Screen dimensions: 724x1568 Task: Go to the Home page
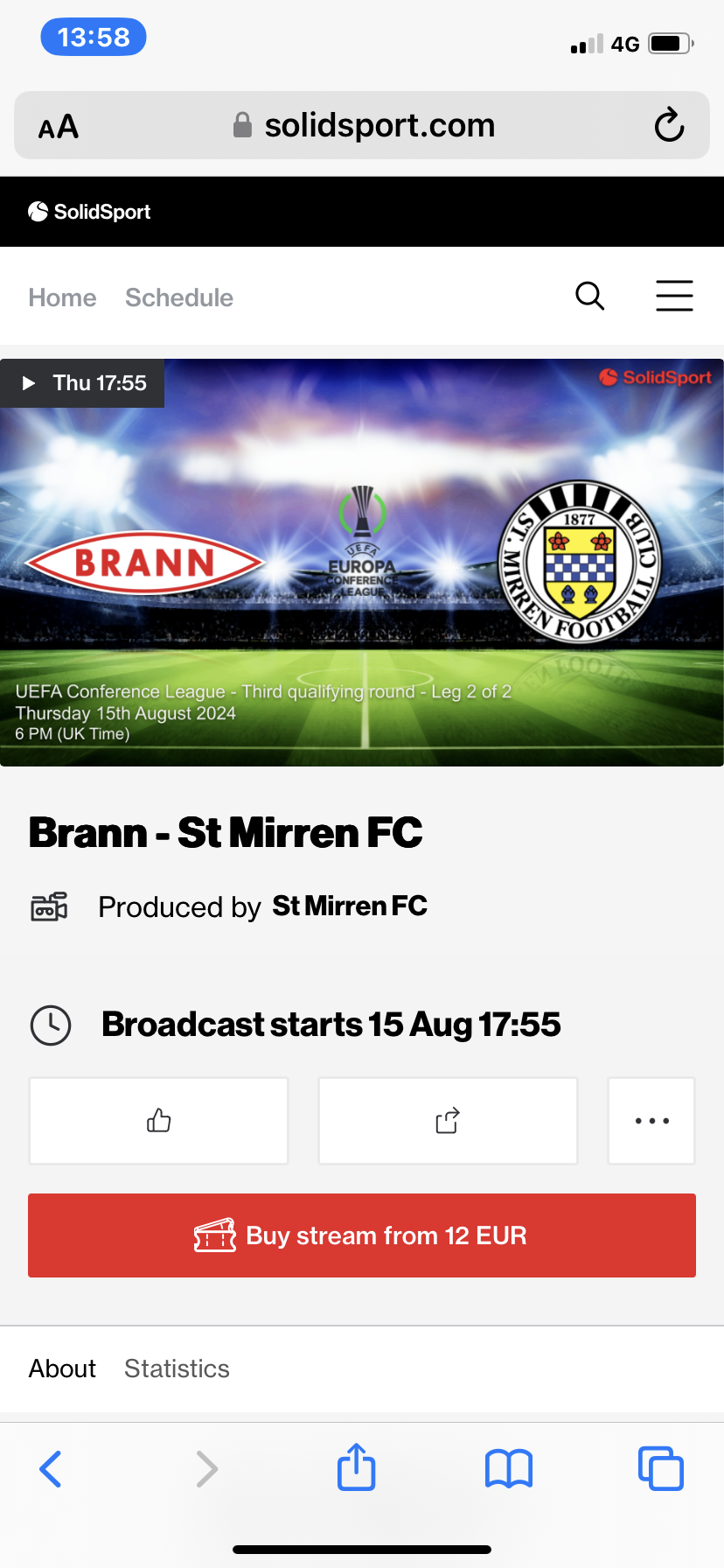pyautogui.click(x=62, y=297)
